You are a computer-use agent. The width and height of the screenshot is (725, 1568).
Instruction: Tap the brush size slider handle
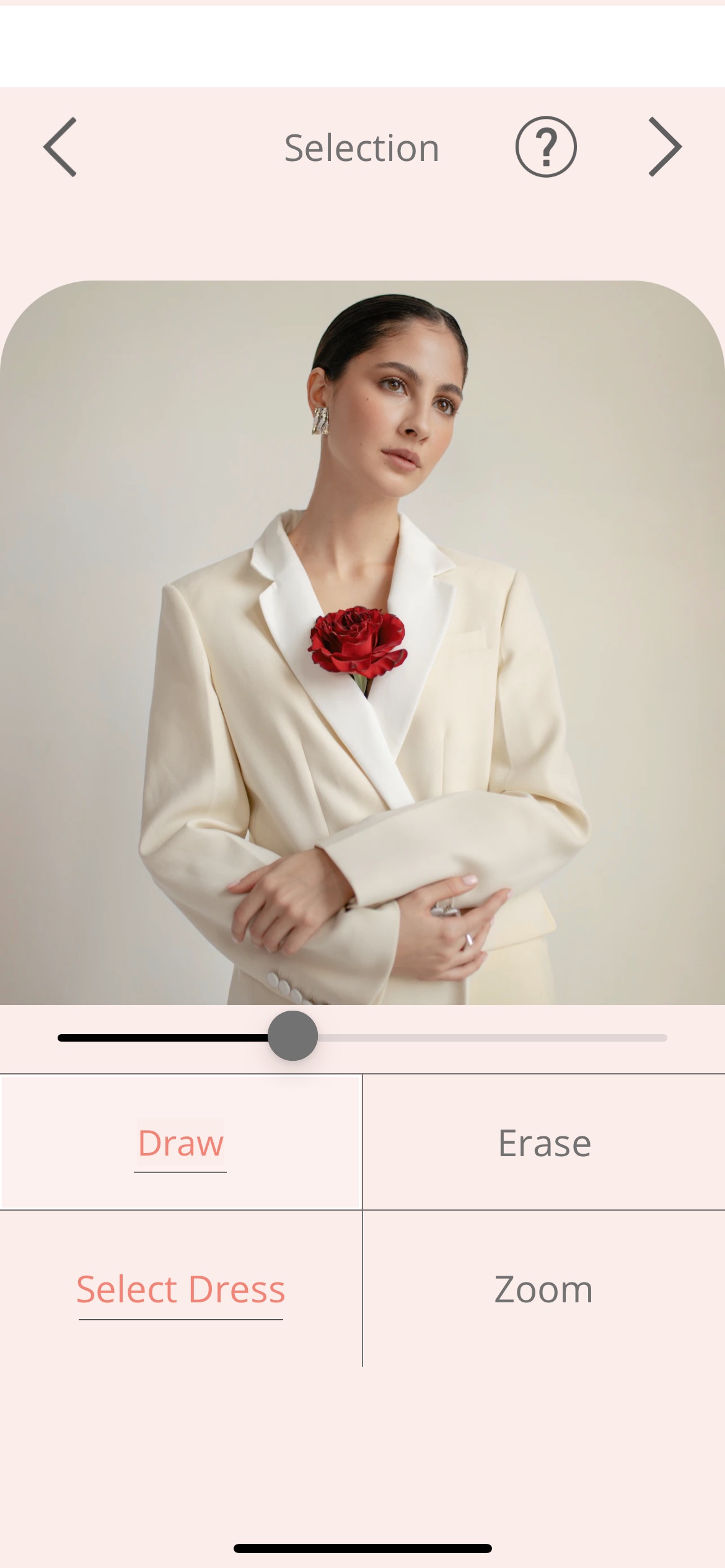point(292,1036)
